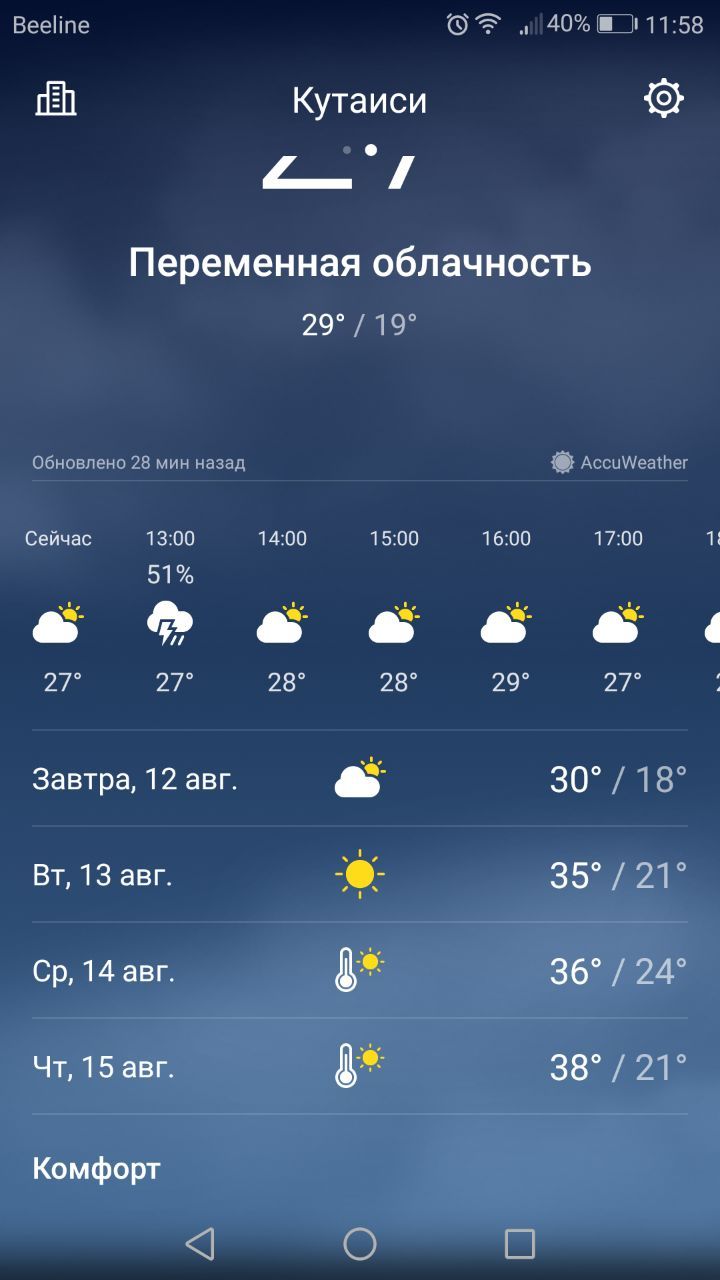
Task: Tap the system back button
Action: 200,1244
